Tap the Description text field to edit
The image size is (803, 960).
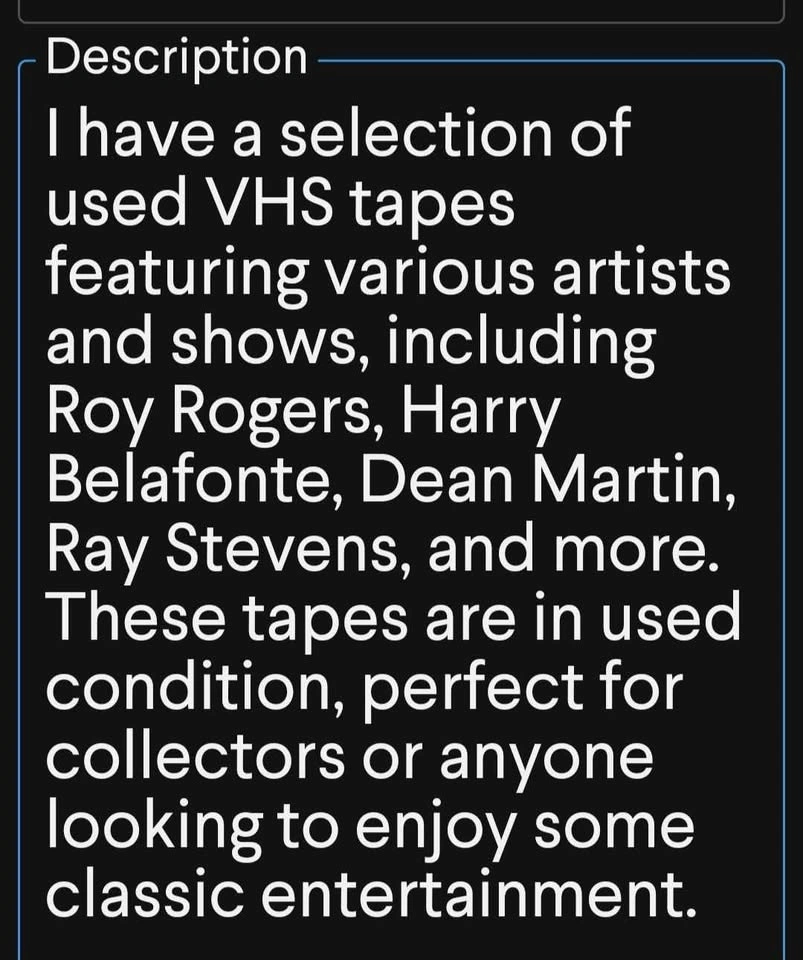click(402, 510)
